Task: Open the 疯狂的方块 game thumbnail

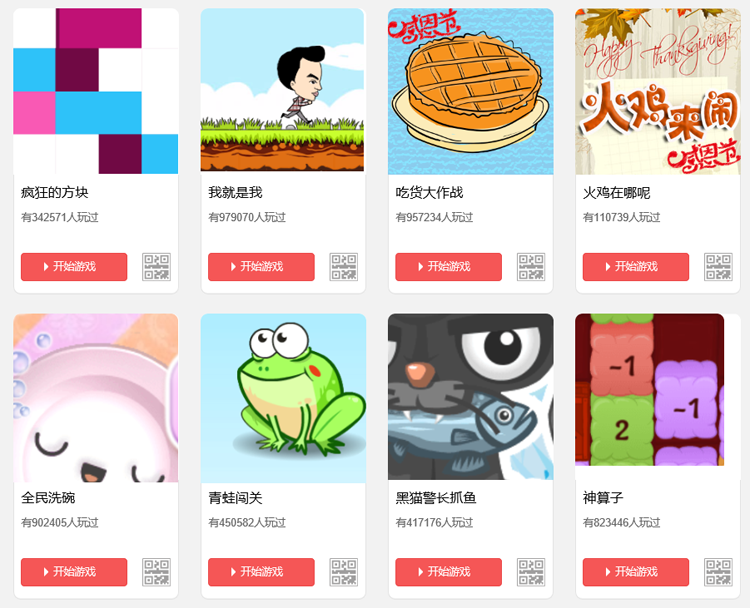Action: tap(96, 92)
